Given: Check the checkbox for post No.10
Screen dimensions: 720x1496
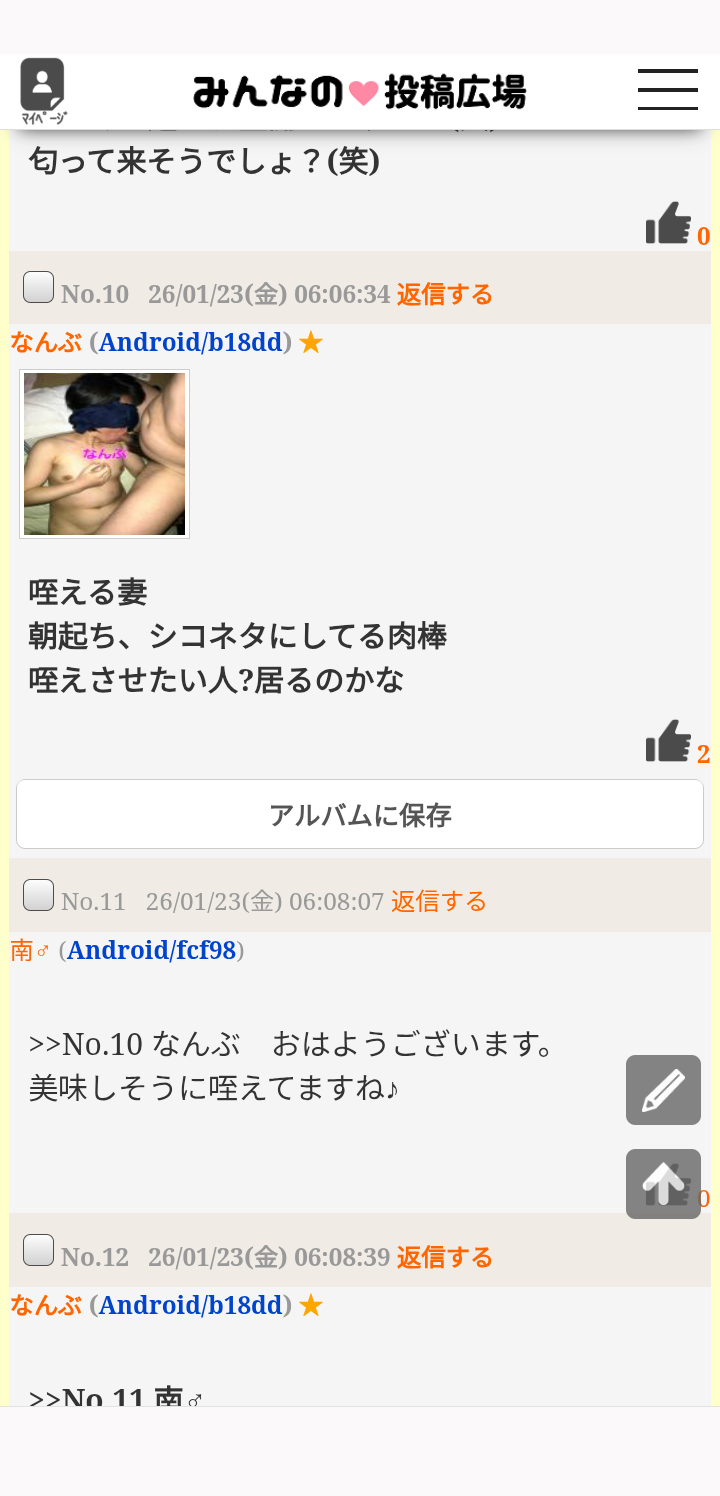Looking at the screenshot, I should click(37, 287).
